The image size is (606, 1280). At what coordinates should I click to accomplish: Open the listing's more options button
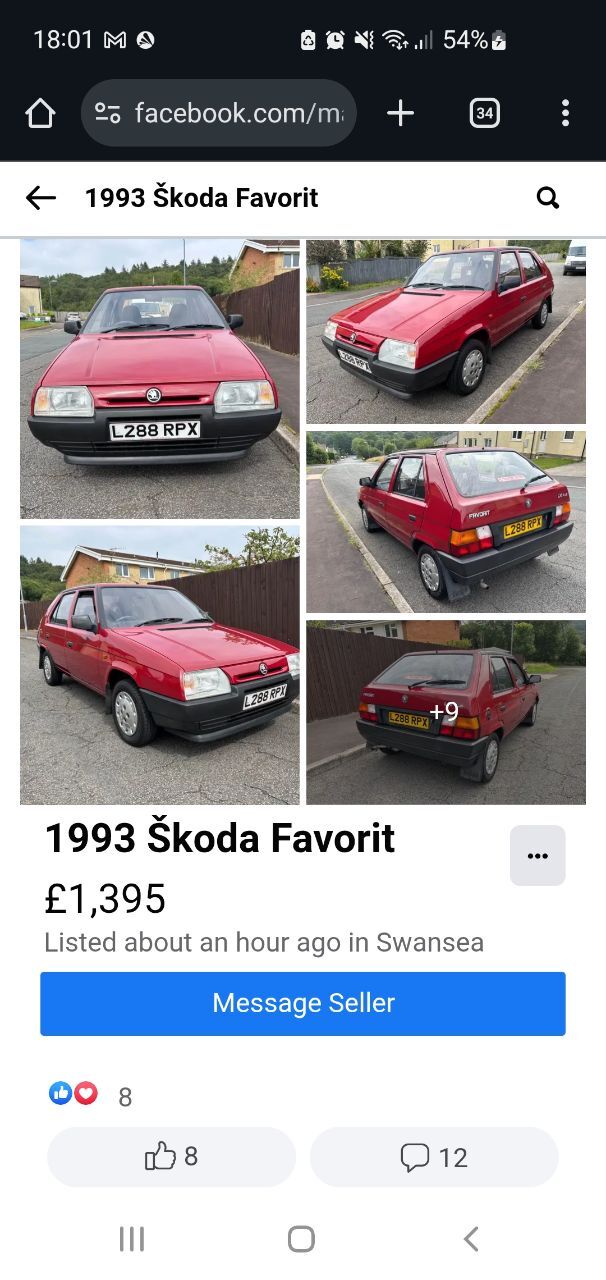pyautogui.click(x=538, y=856)
